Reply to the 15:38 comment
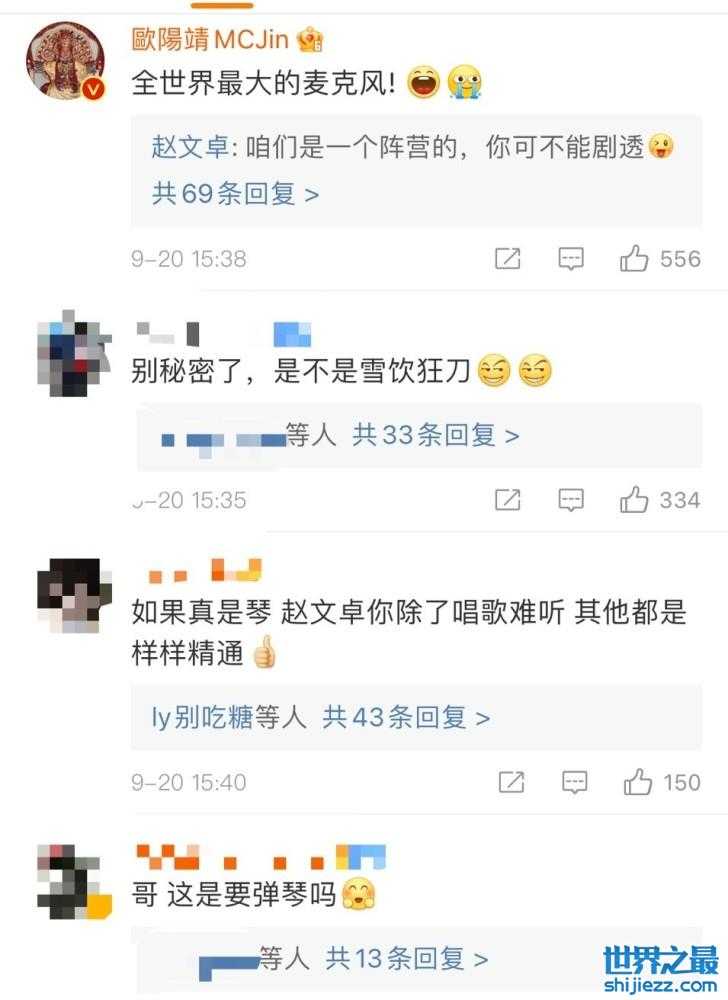728x1000 pixels. click(570, 259)
